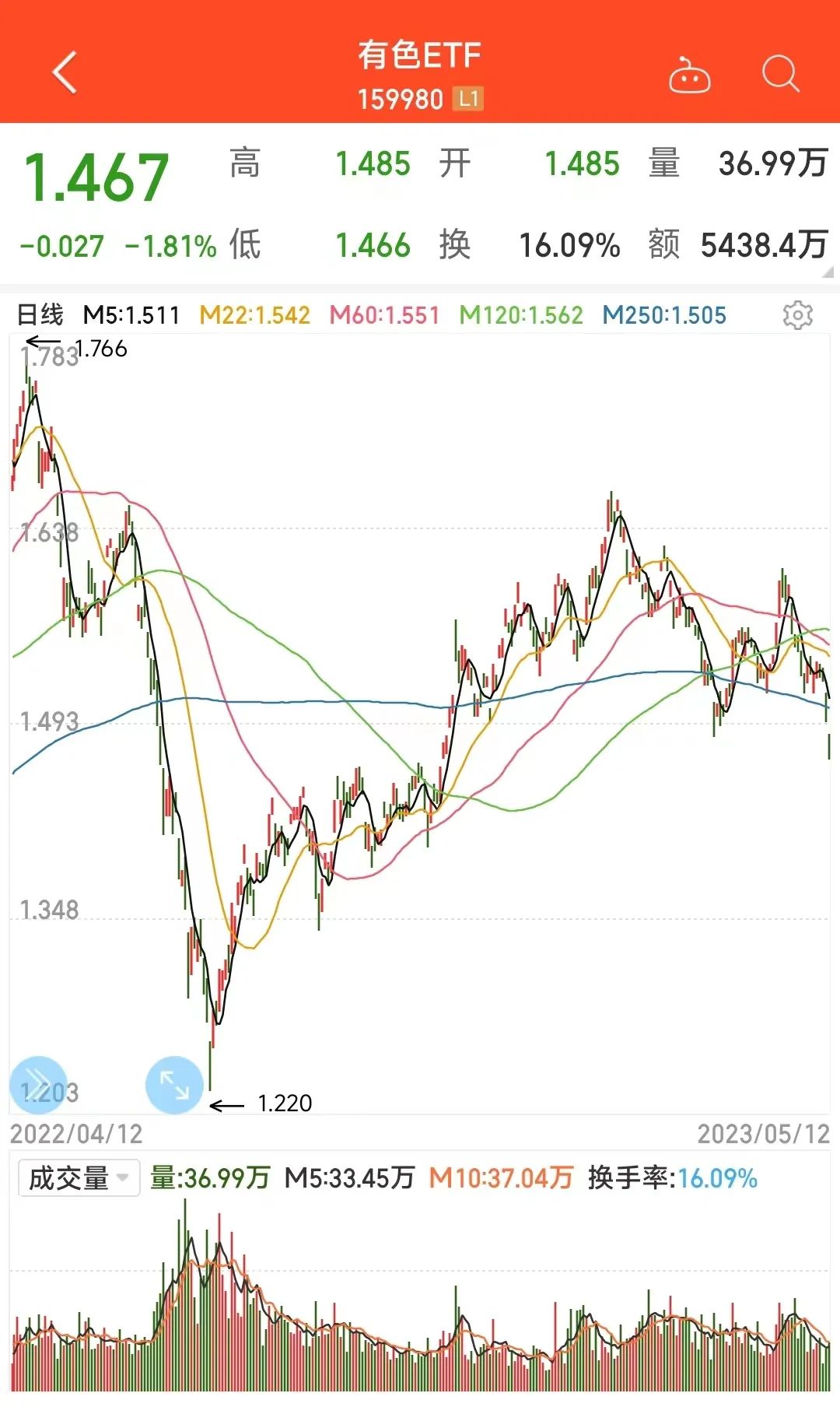The image size is (840, 1414).
Task: Tap the highest price marker 1.766
Action: 100,349
